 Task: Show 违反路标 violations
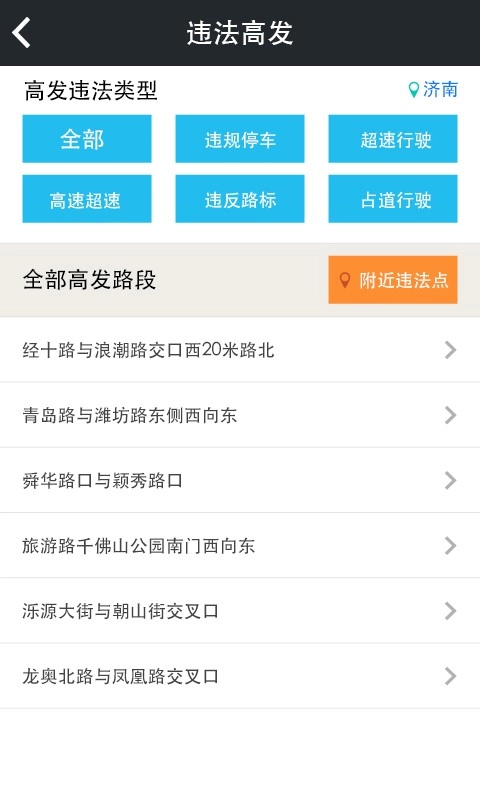coord(240,199)
